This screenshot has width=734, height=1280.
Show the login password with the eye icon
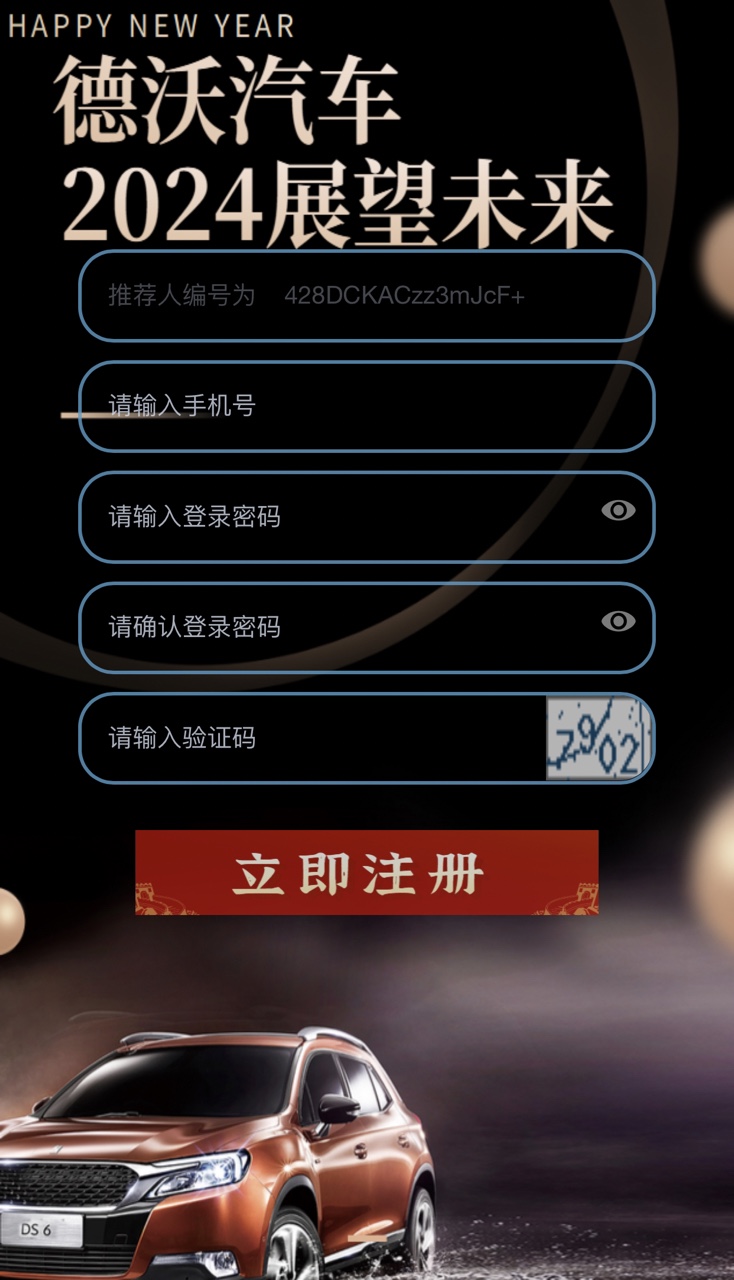point(618,511)
